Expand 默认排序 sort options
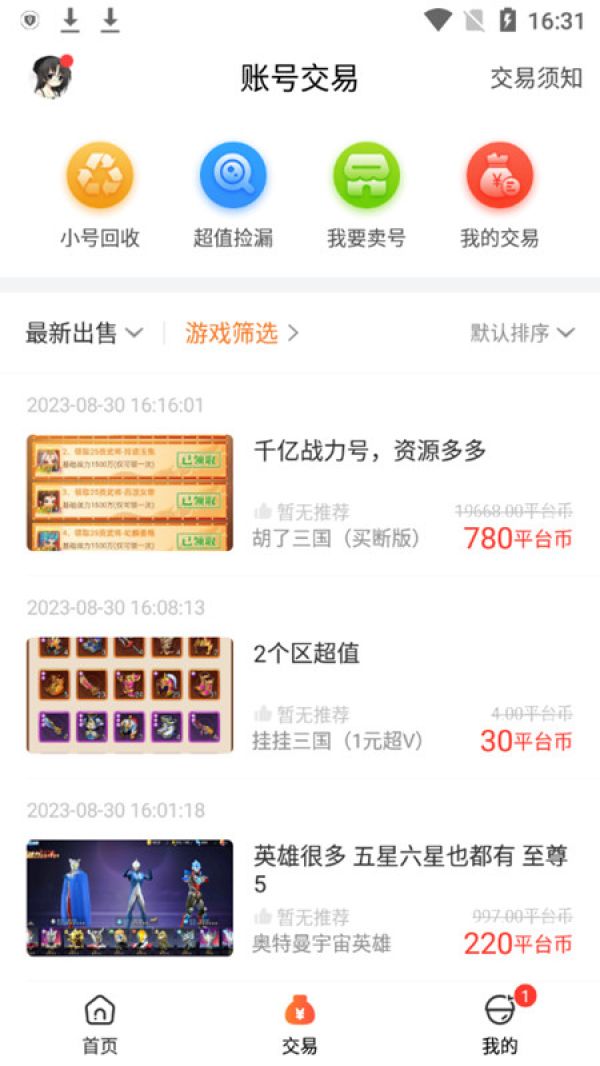The image size is (600, 1066). pyautogui.click(x=522, y=333)
